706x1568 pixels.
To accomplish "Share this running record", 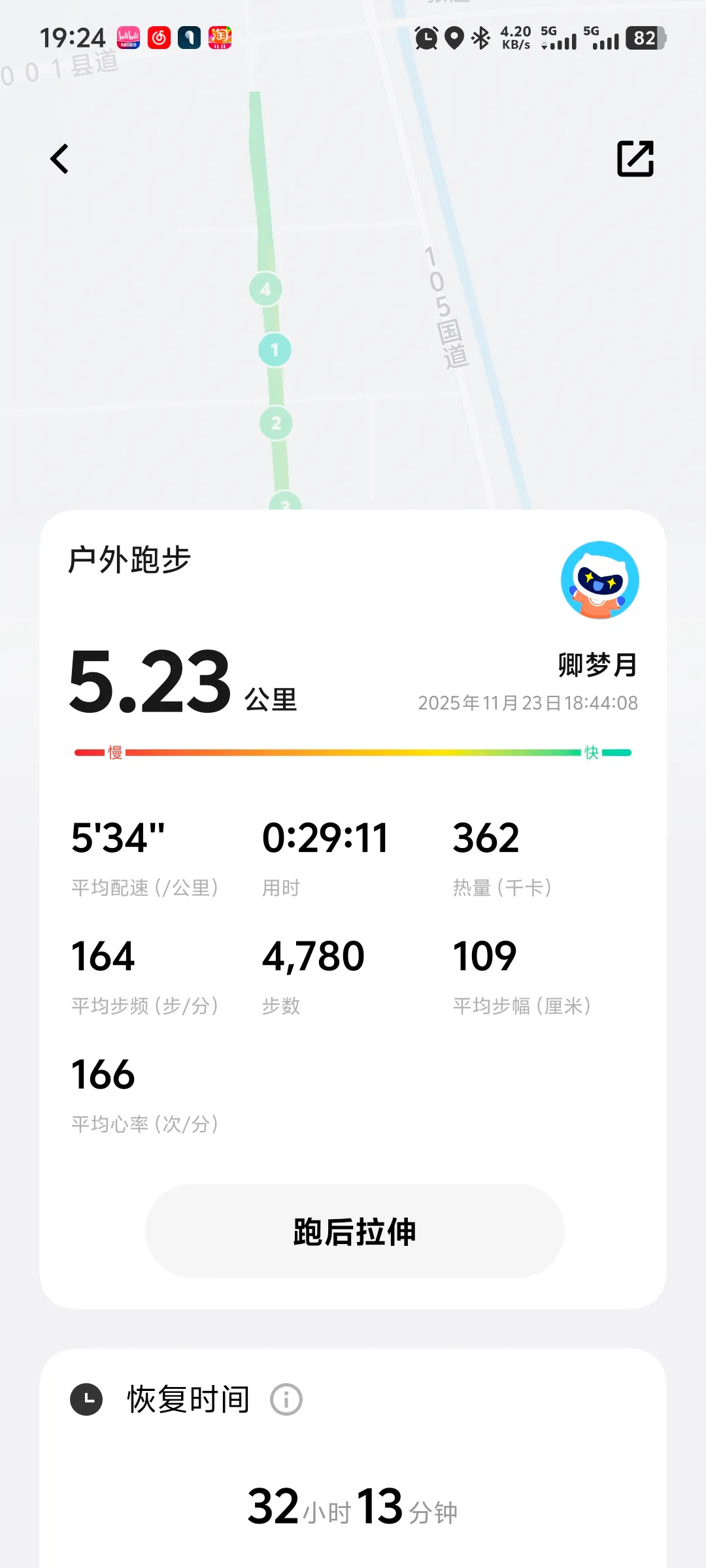I will point(635,159).
